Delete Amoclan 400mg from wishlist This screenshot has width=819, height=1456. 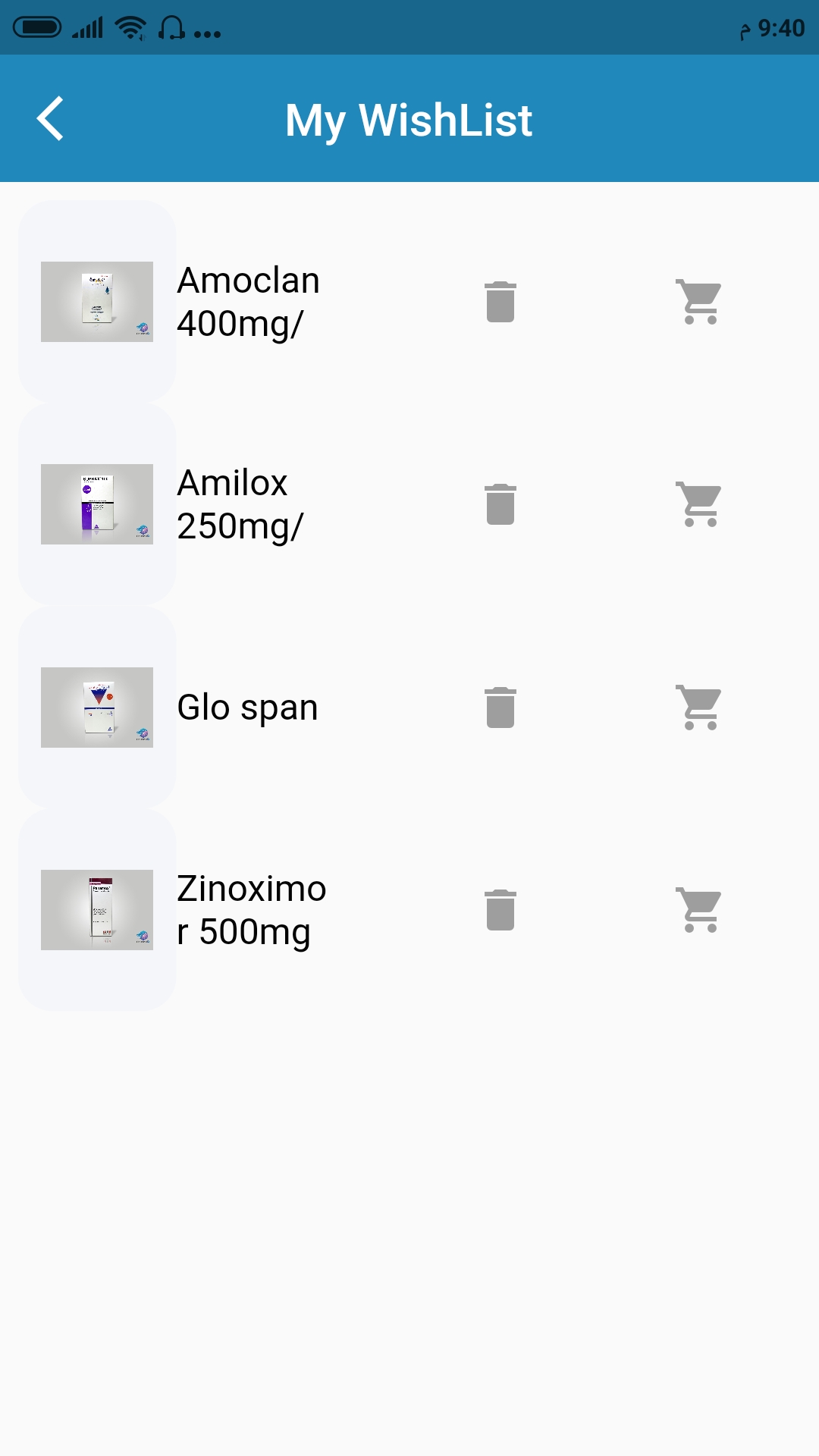tap(500, 301)
